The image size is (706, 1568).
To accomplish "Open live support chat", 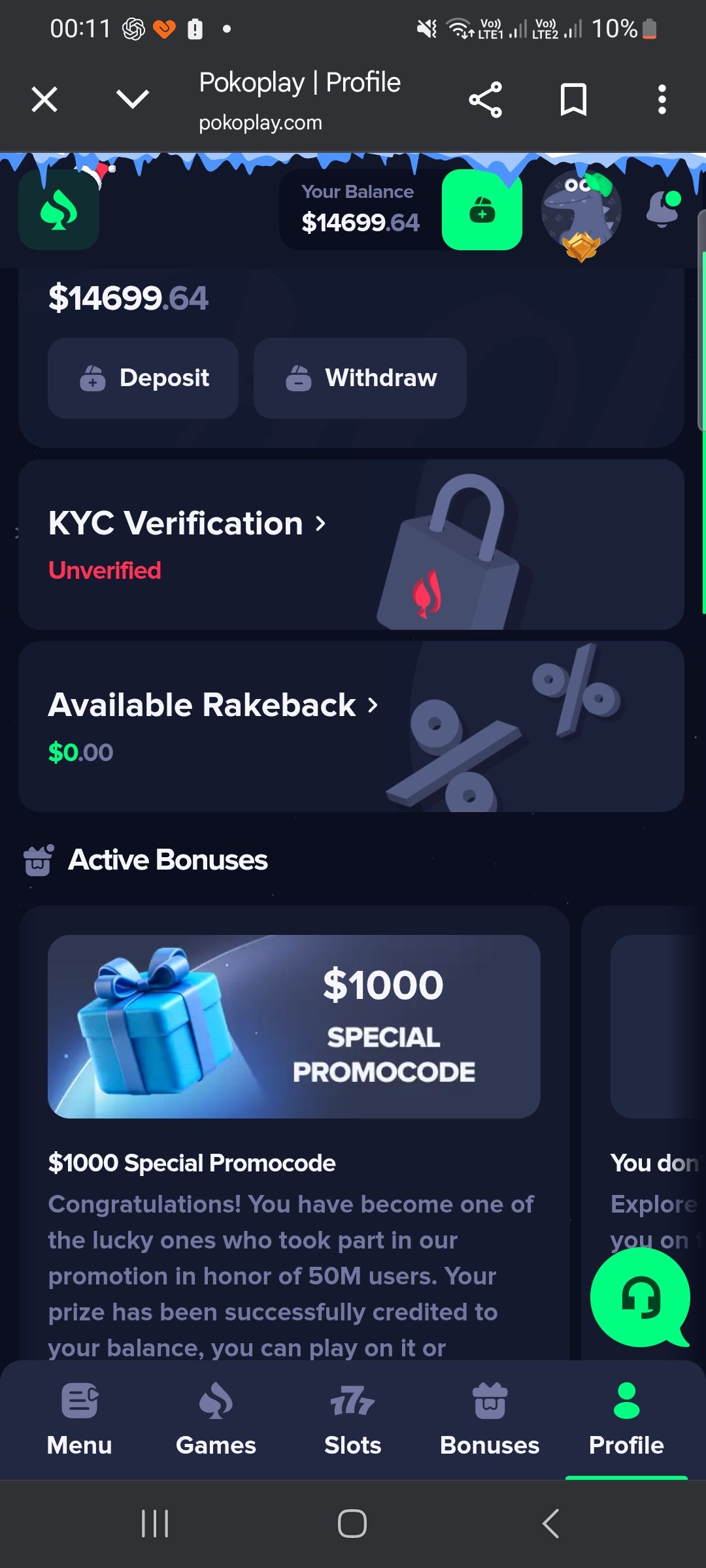I will click(x=640, y=1298).
